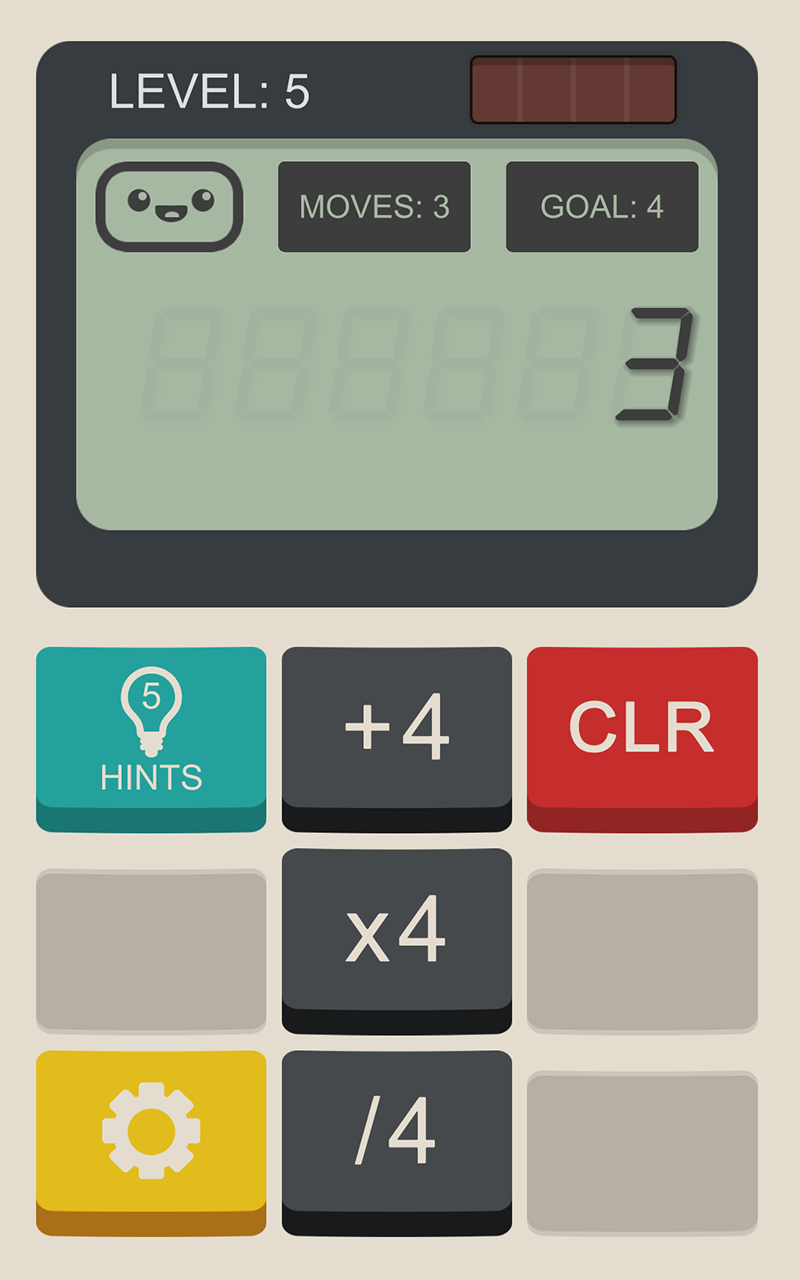The height and width of the screenshot is (1280, 800).
Task: Tap the smiling calculator face icon
Action: coord(168,207)
